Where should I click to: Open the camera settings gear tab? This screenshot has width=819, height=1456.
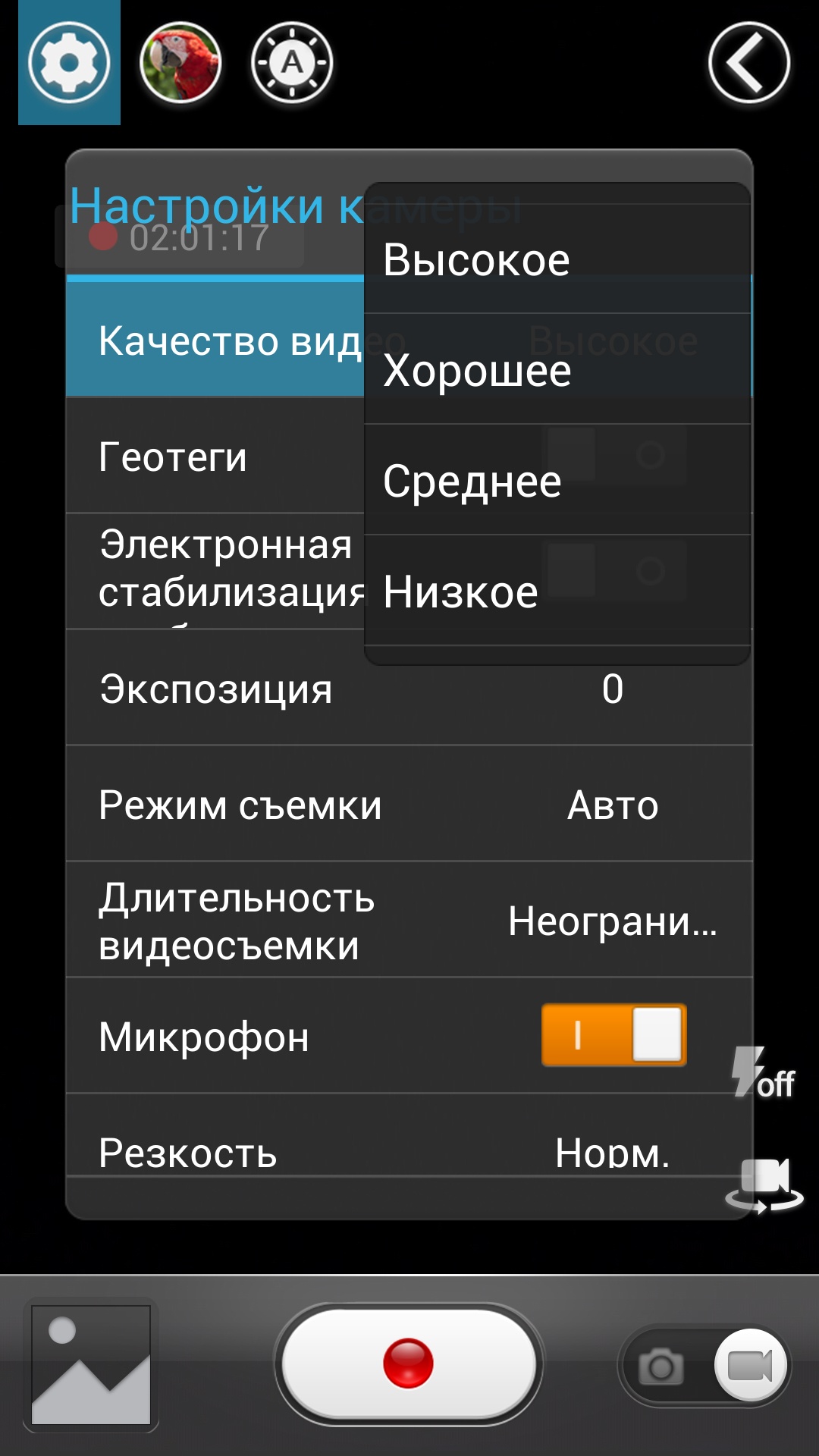point(69,63)
